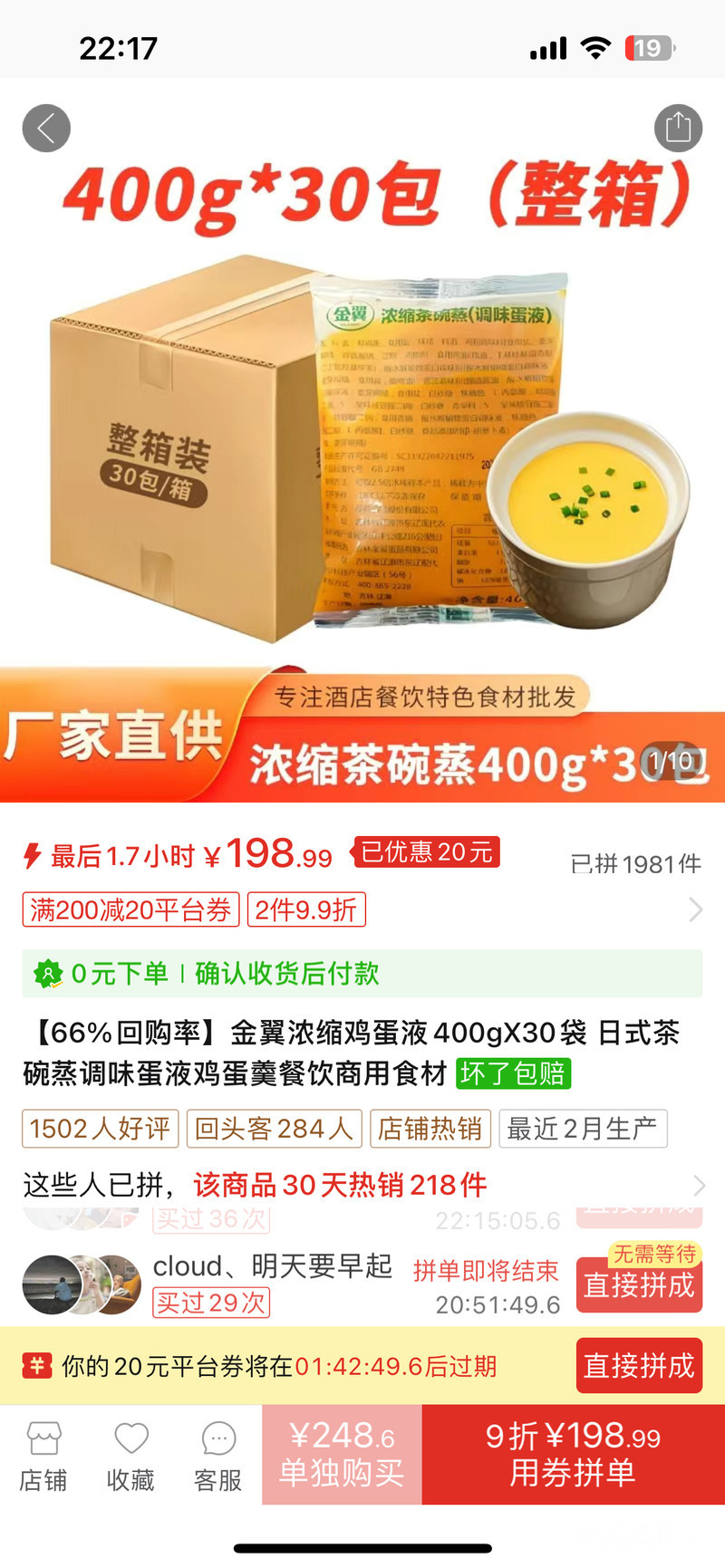Viewport: 725px width, 1568px height.
Task: Contact 客服 customer service
Action: (217, 1456)
